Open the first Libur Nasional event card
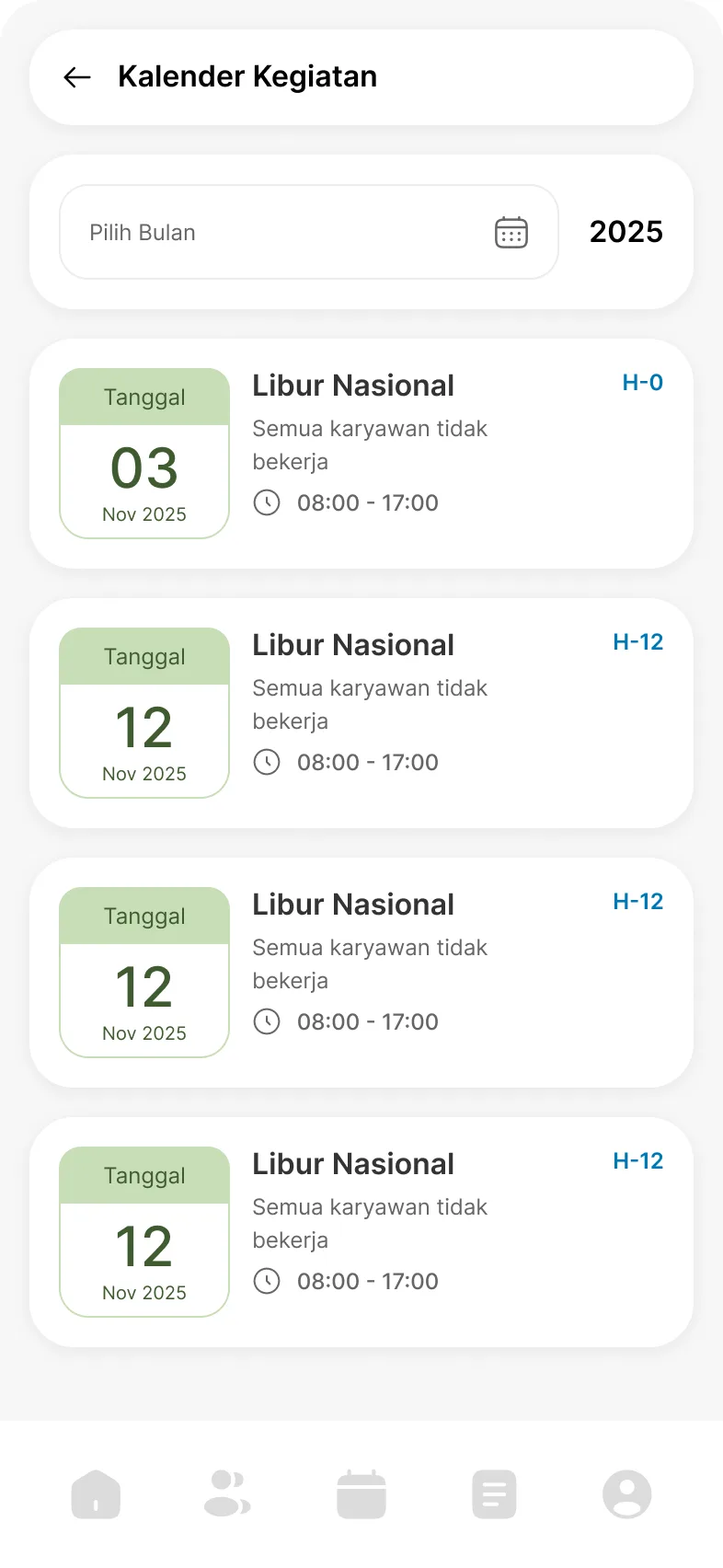 point(362,453)
